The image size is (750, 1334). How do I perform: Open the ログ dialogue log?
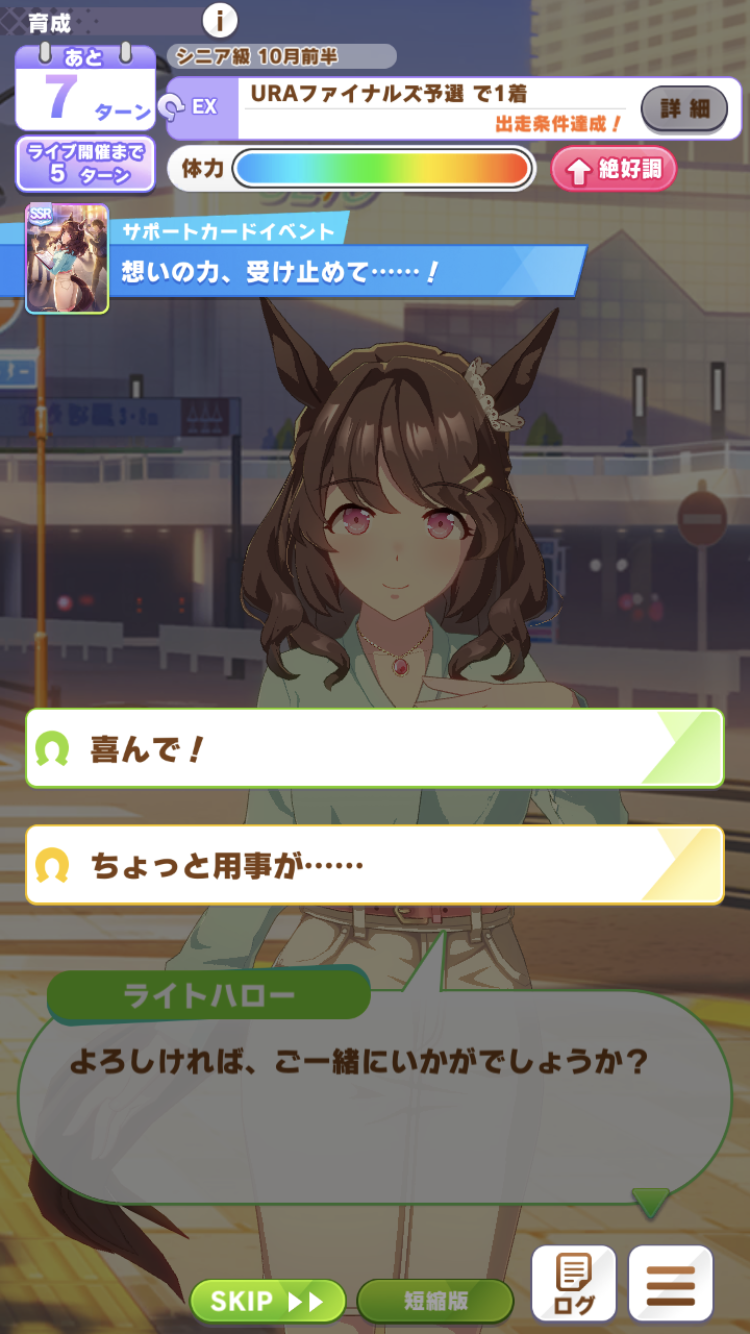pos(573,1285)
